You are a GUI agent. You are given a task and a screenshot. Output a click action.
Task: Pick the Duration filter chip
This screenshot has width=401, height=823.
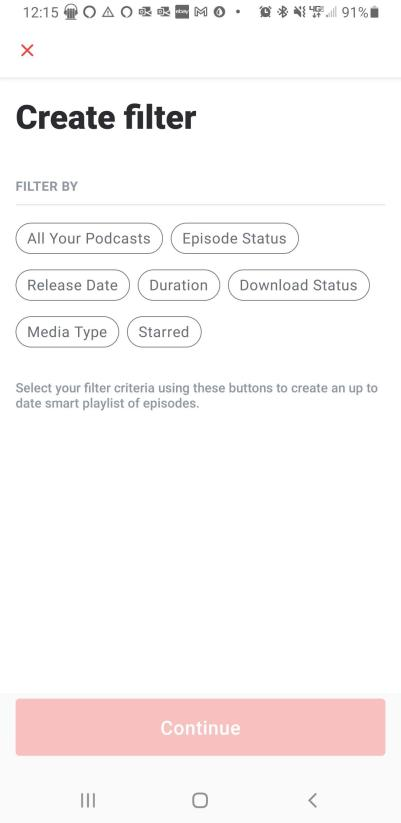(178, 285)
